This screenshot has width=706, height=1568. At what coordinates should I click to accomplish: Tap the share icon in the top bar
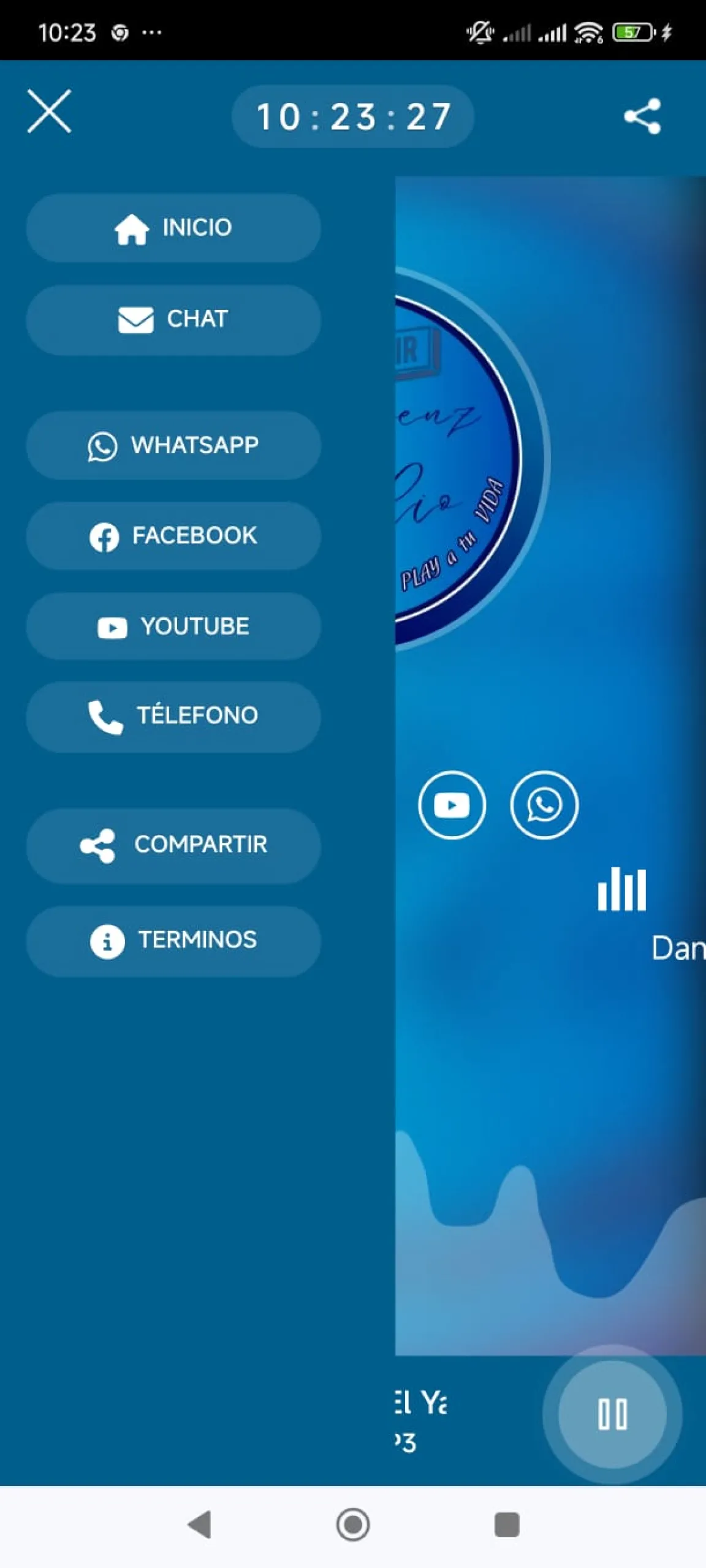click(642, 116)
